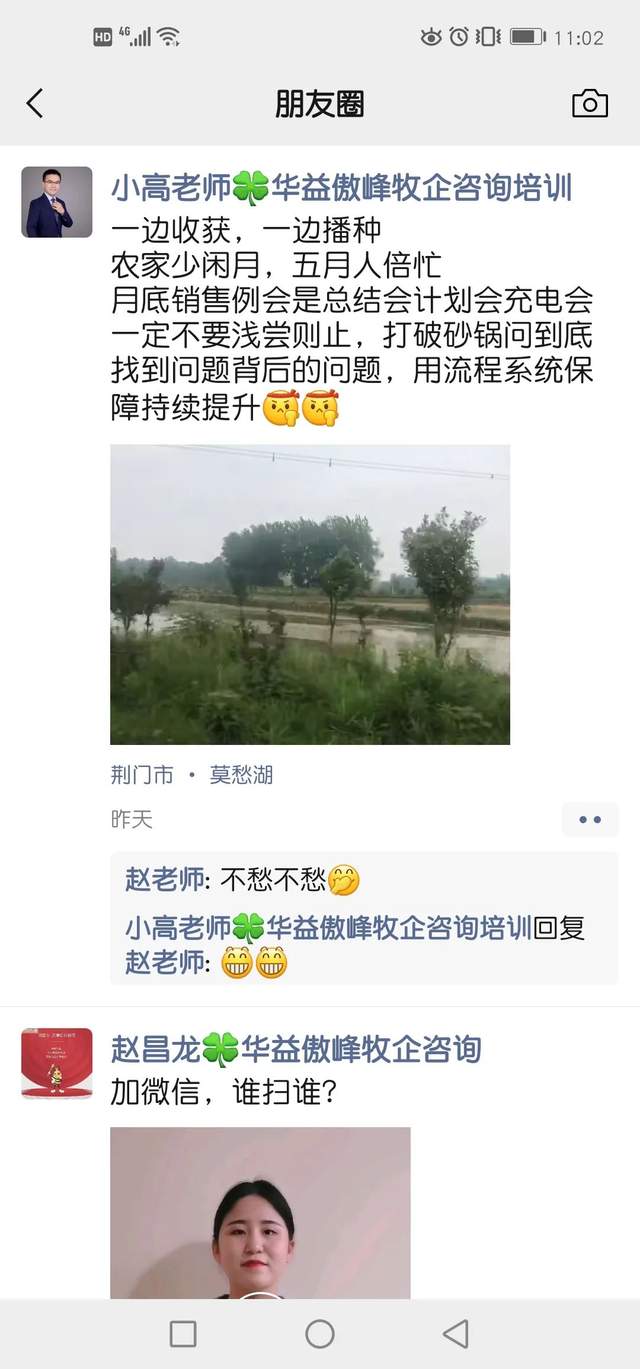
Task: Open 小高老师's profile avatar
Action: tap(57, 202)
